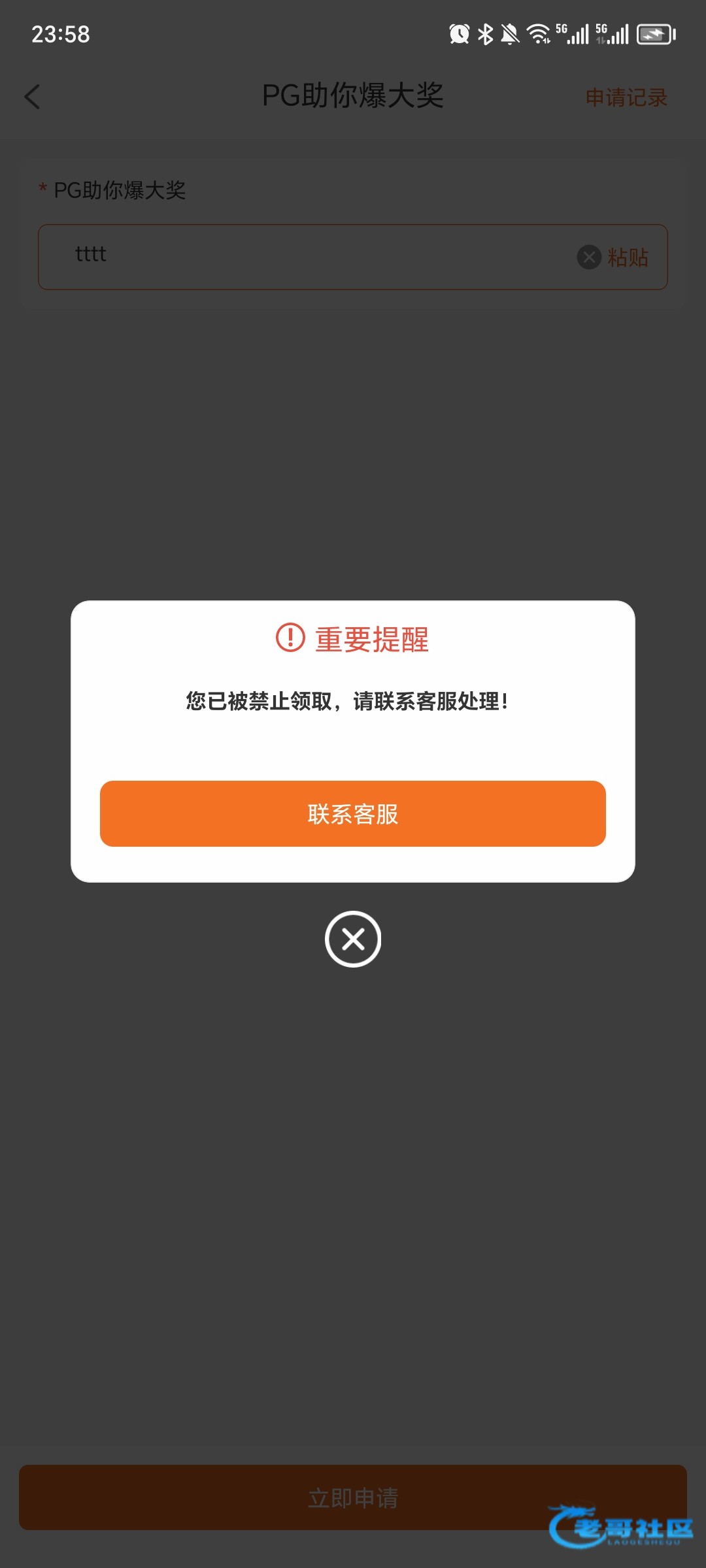Tap 粘贴 to paste into field
This screenshot has height=1568, width=706.
click(x=628, y=257)
